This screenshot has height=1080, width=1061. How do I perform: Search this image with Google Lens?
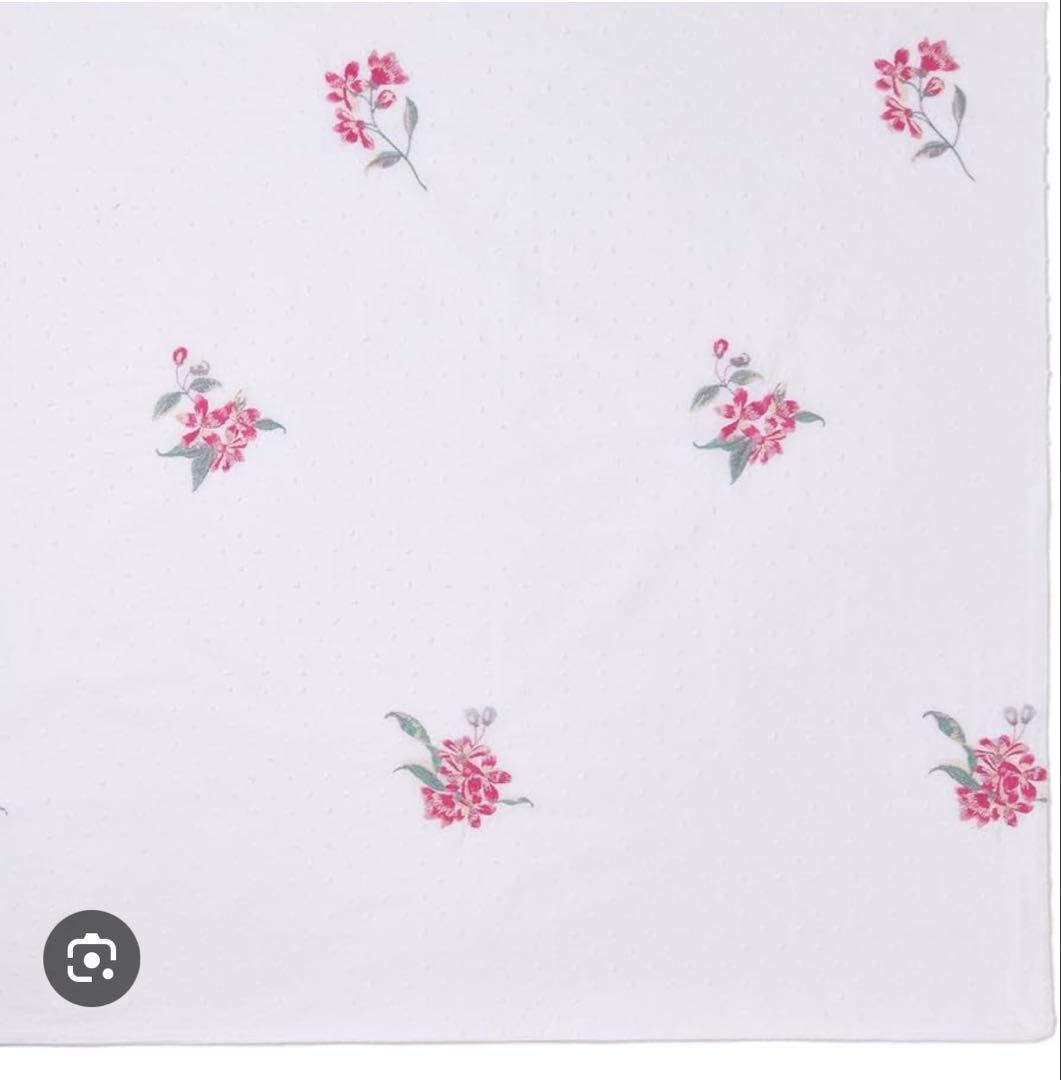(91, 958)
